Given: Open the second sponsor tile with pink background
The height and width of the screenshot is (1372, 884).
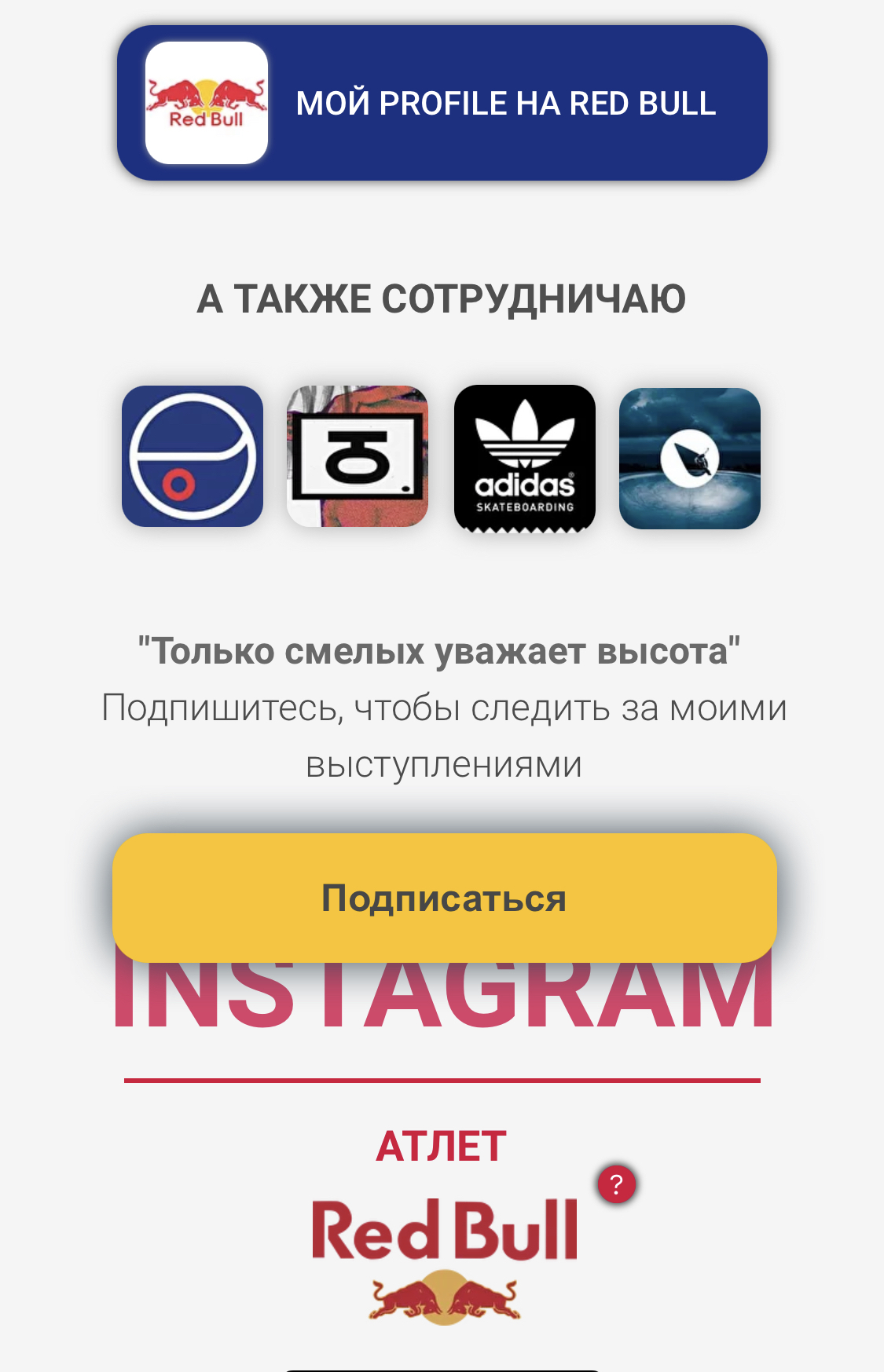Looking at the screenshot, I should click(x=358, y=456).
